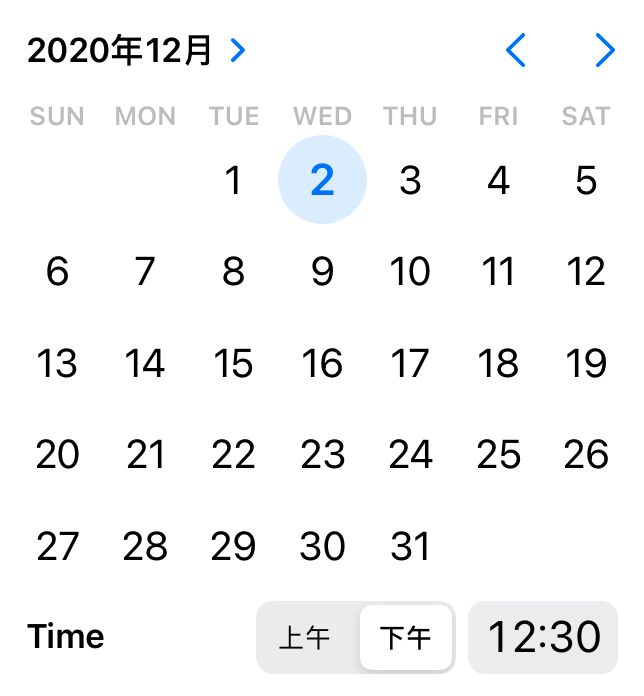Choose day 21 in the calendar
The width and height of the screenshot is (644, 696).
146,456
